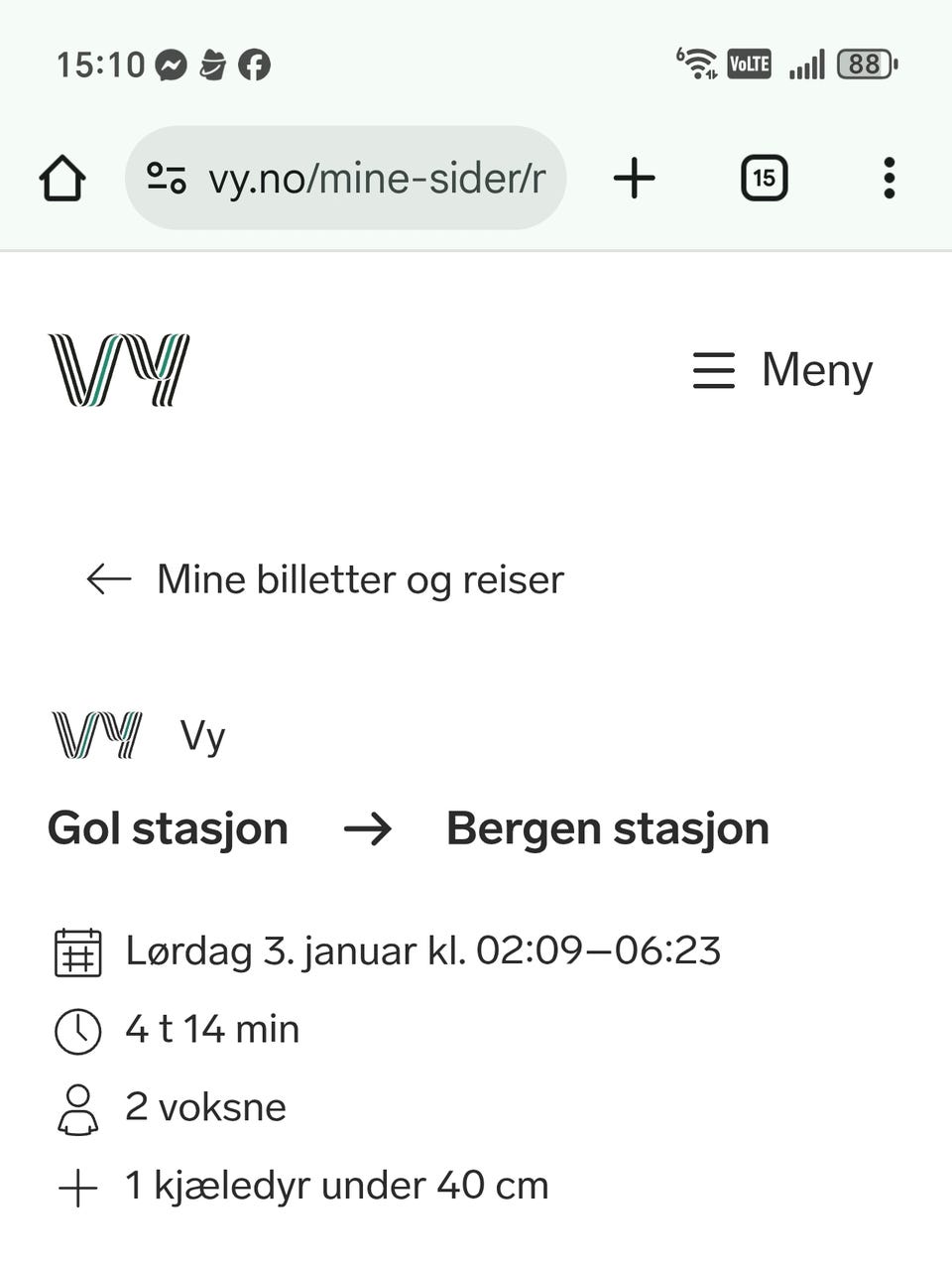
Task: Click the passenger icon next to 2 voksne
Action: click(77, 1108)
